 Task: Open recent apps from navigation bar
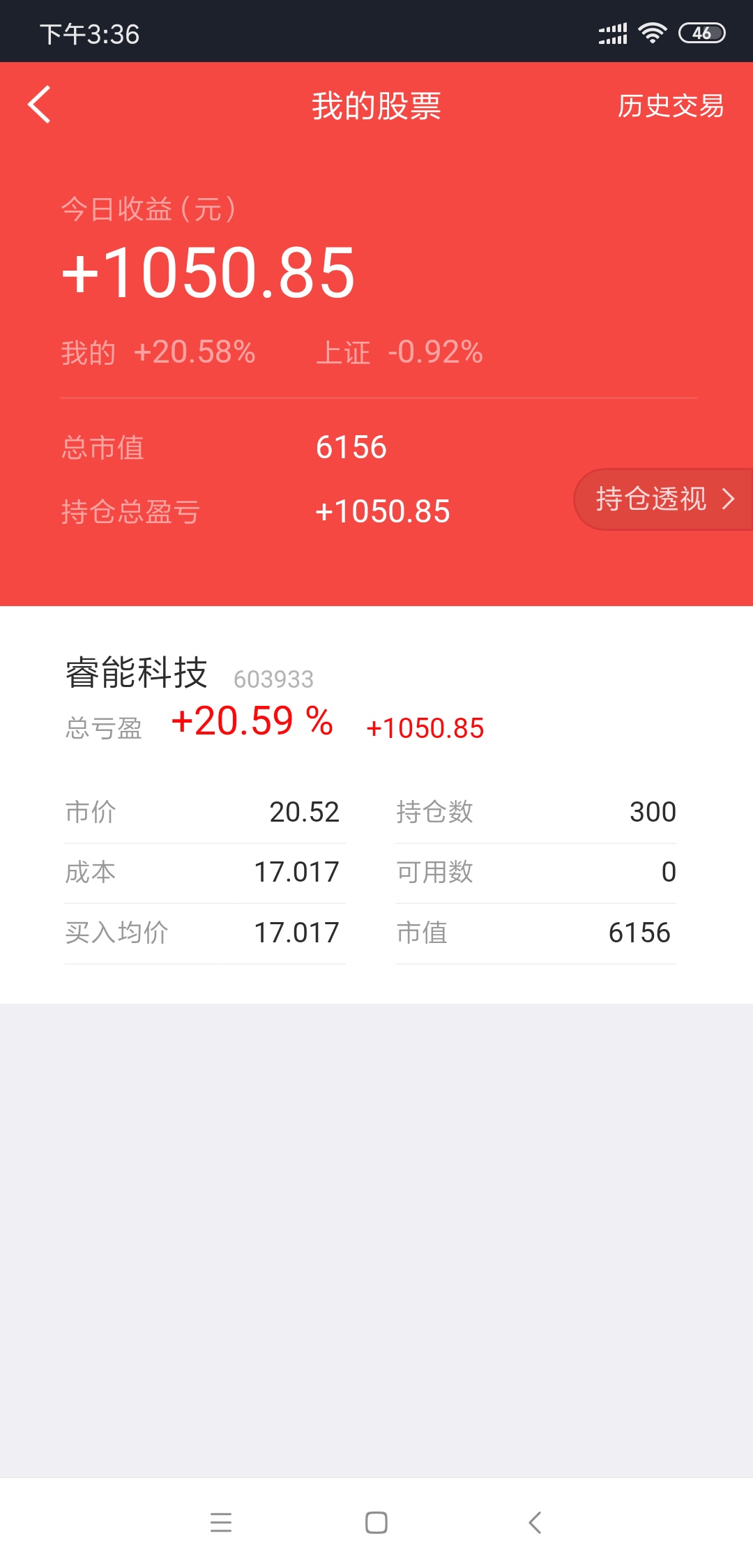click(220, 1522)
